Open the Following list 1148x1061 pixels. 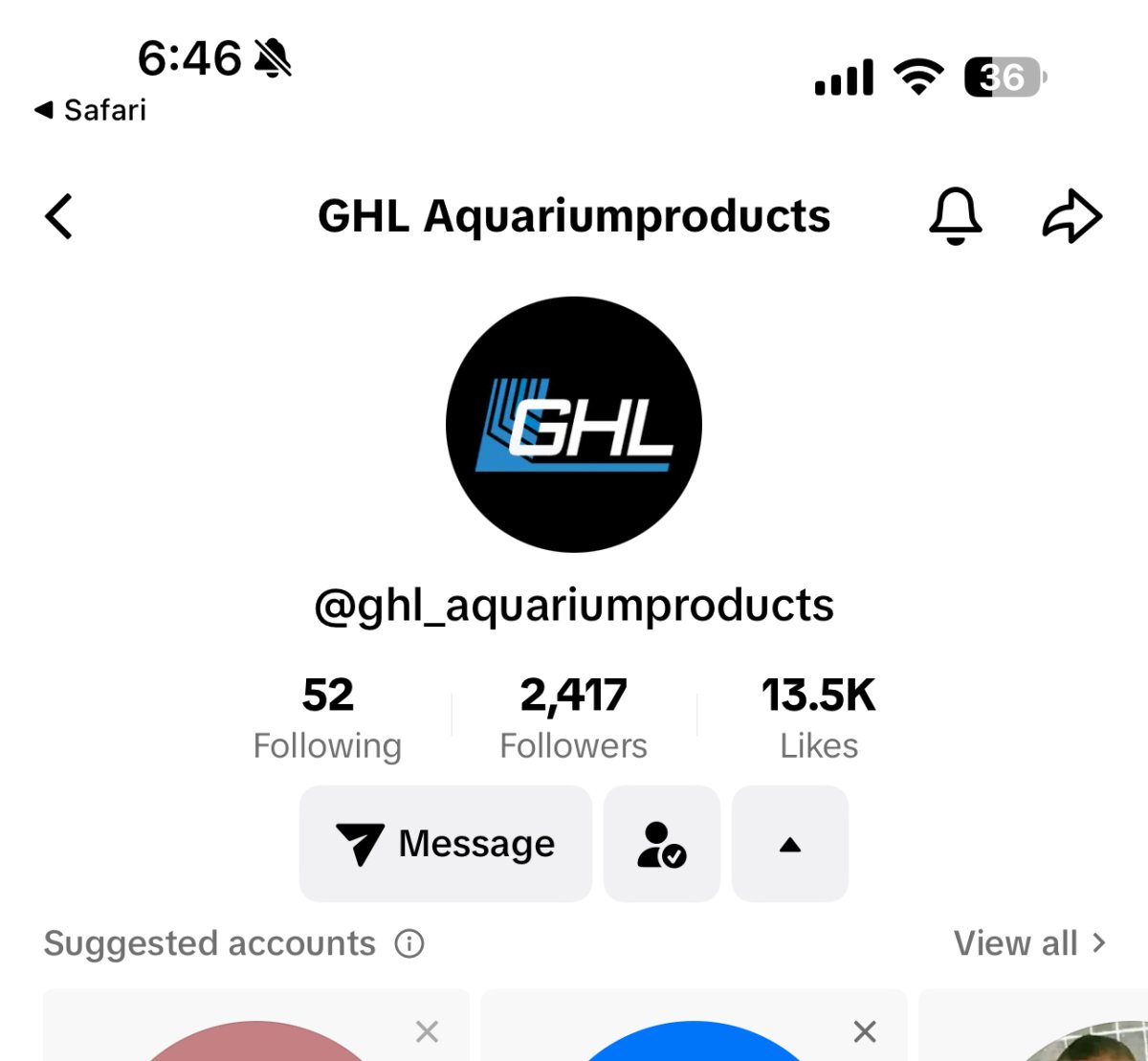327,718
